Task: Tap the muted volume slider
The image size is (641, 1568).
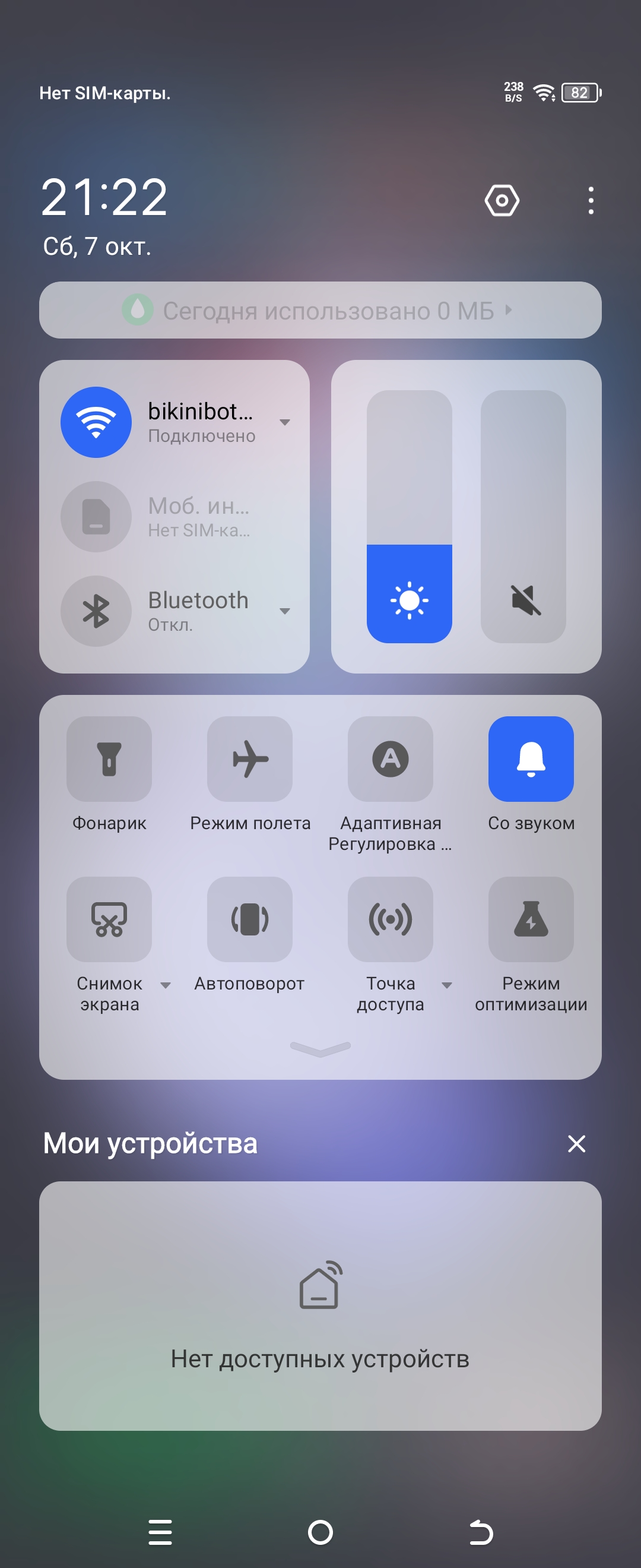Action: (x=523, y=516)
